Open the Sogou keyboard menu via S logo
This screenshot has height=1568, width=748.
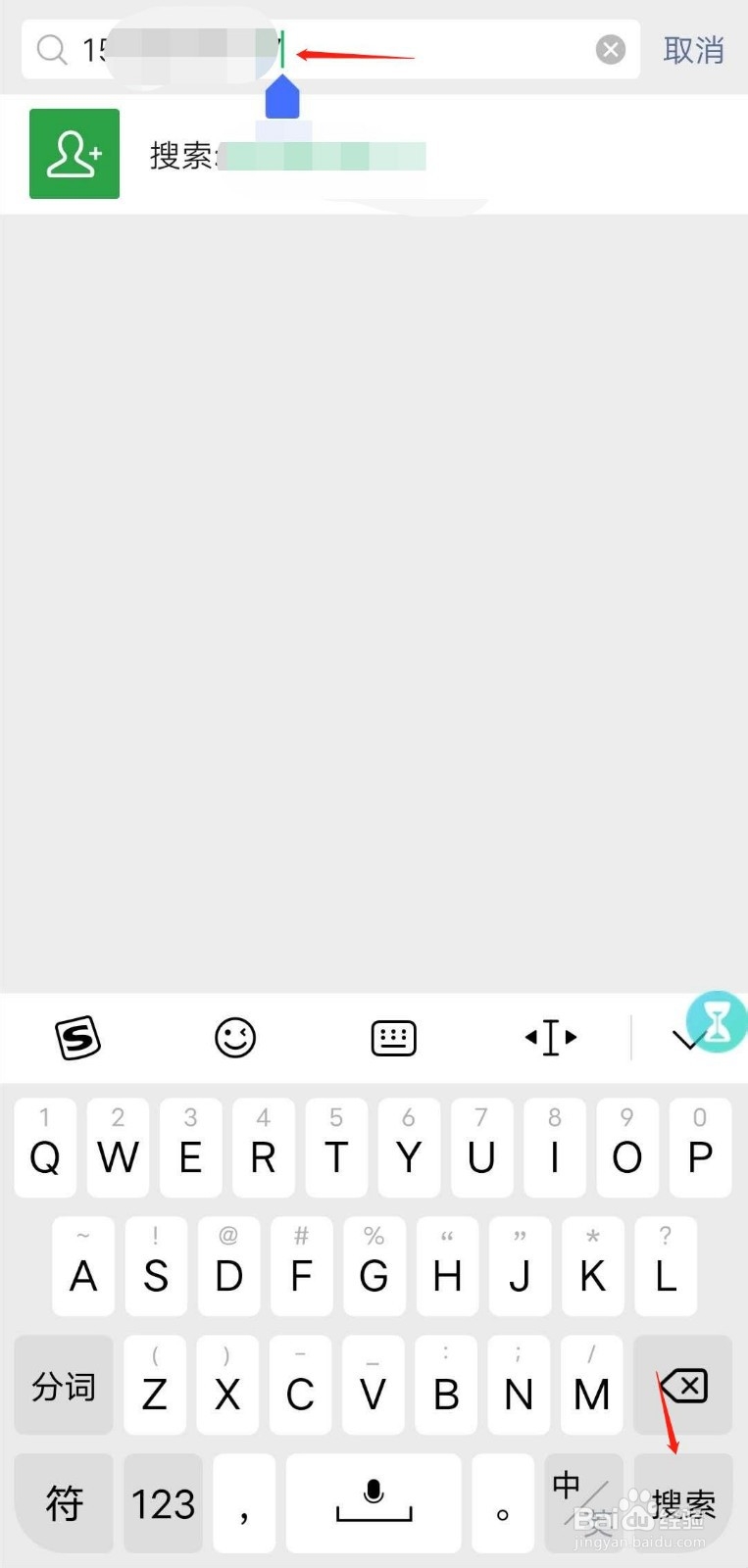[x=78, y=1038]
